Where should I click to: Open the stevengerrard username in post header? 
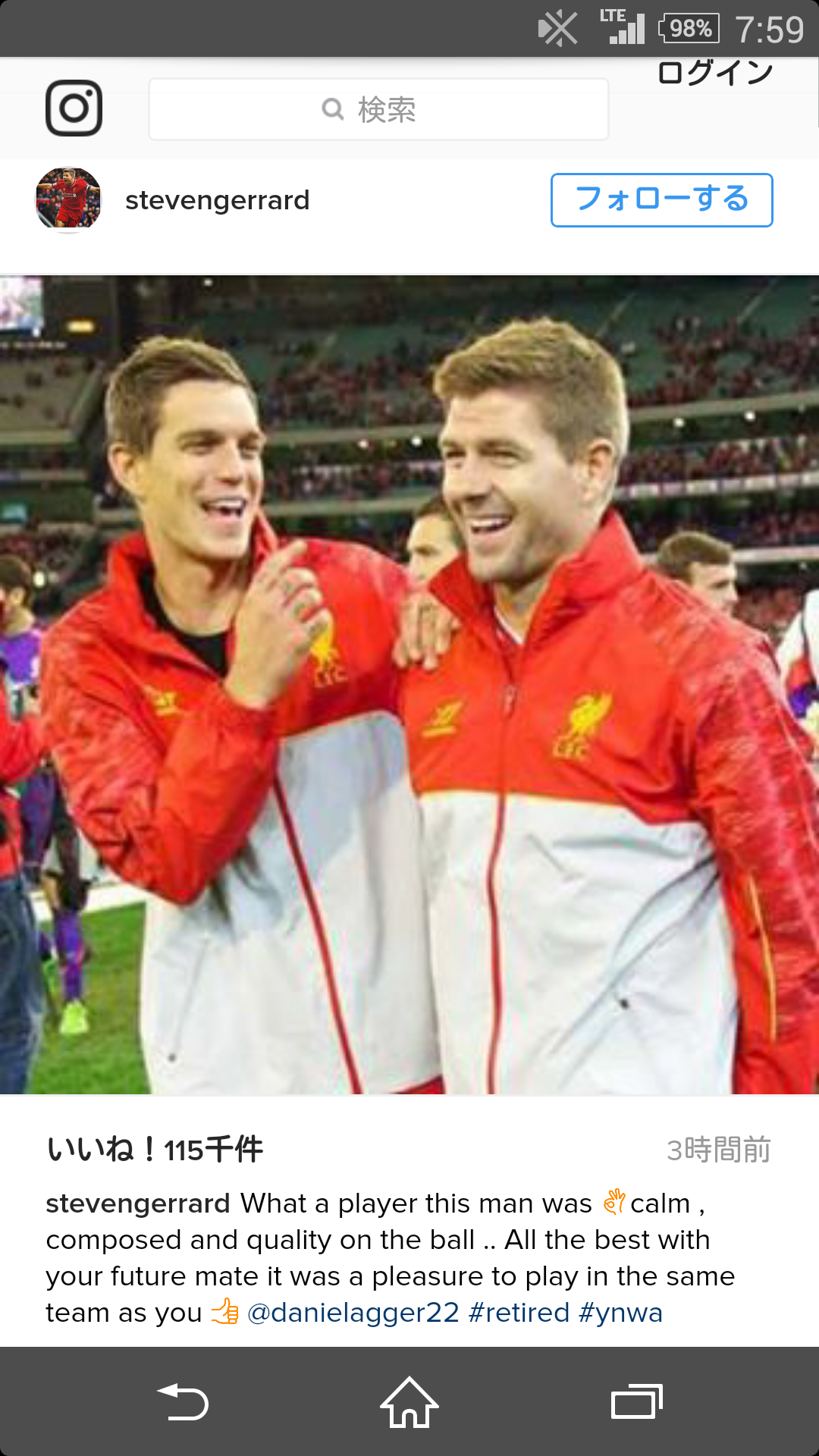pyautogui.click(x=217, y=200)
